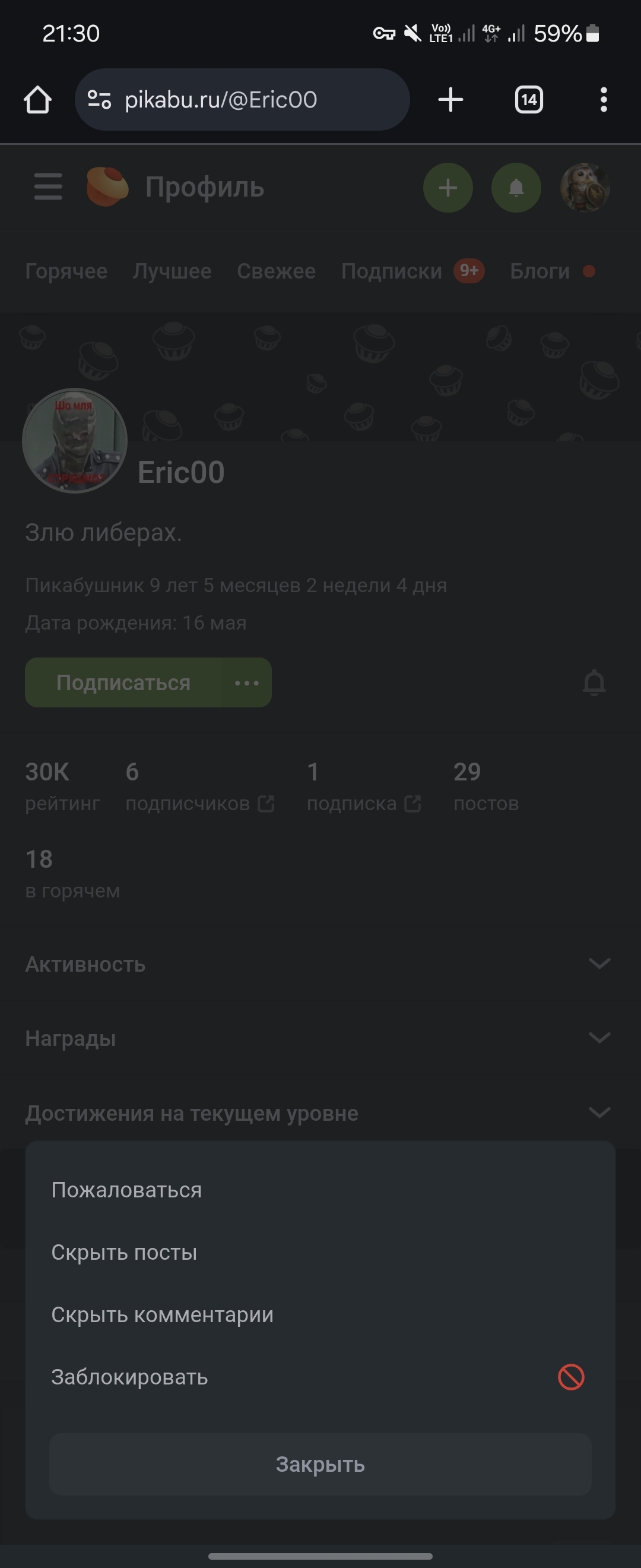This screenshot has width=641, height=1568.
Task: Dismiss the sheet with Закрыть
Action: pos(320,1464)
